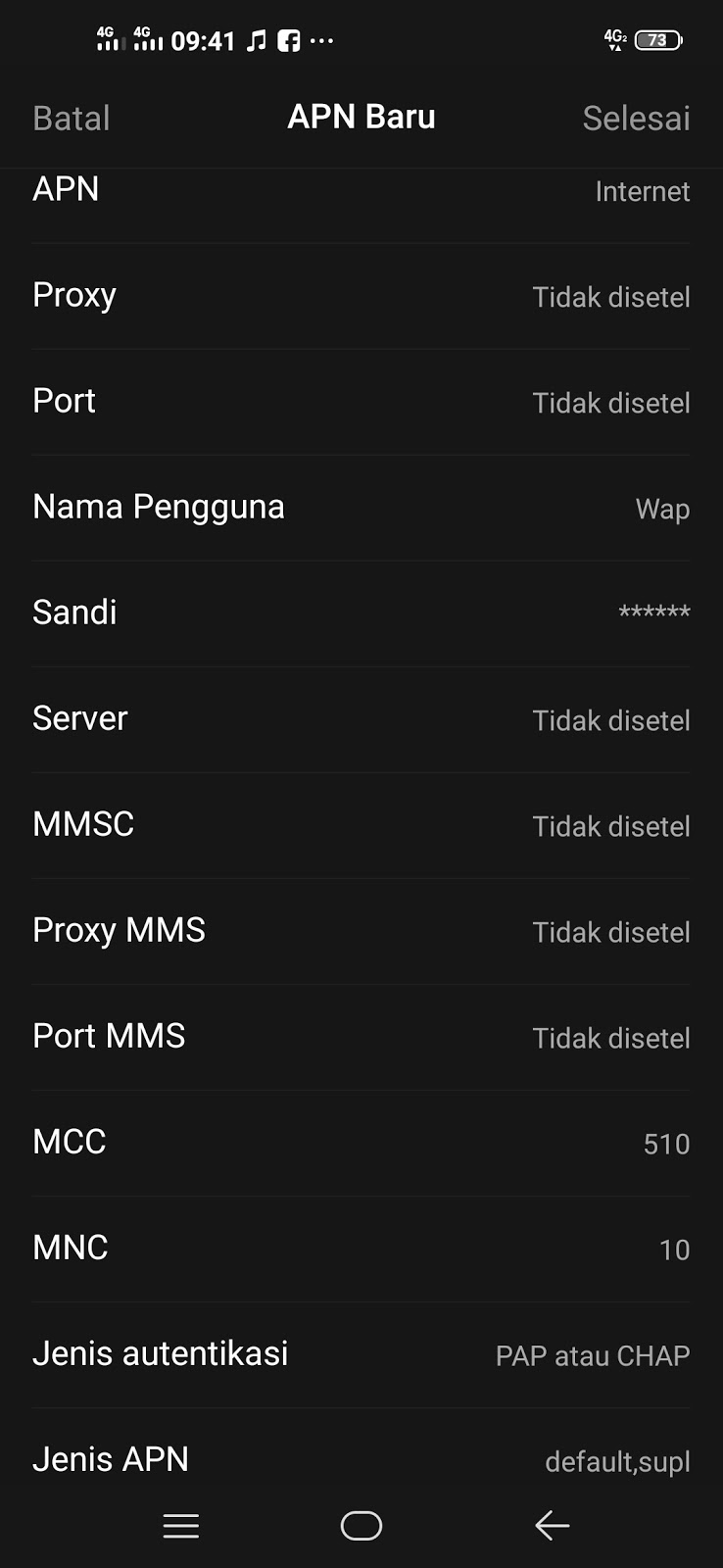This screenshot has height=1568, width=723.
Task: Return to the home screen
Action: click(x=361, y=1526)
